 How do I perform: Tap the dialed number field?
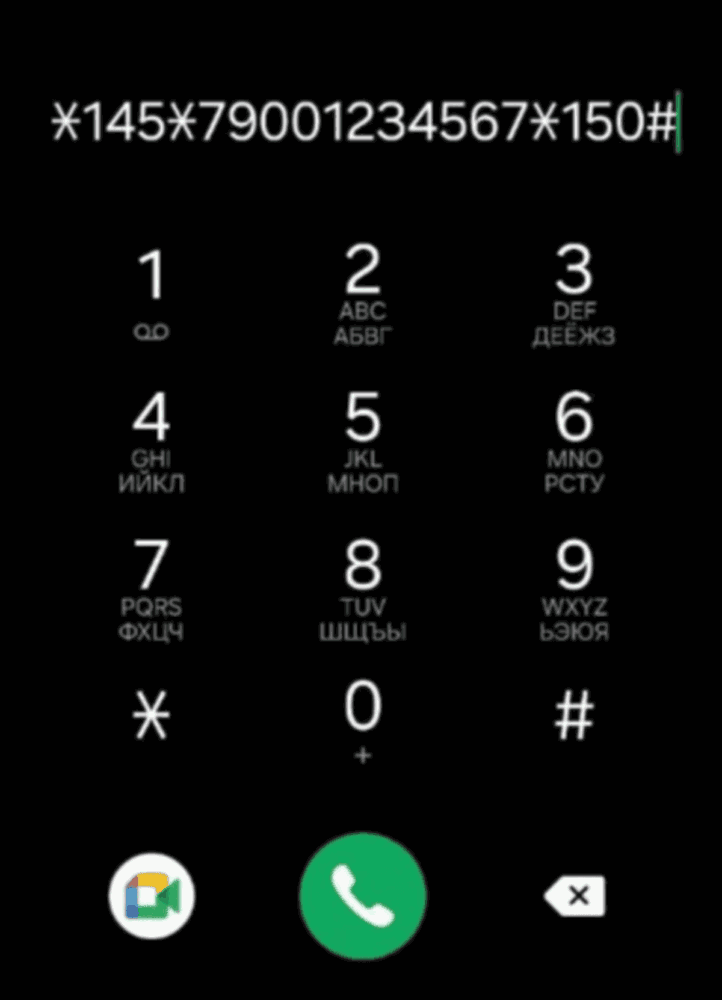(x=364, y=124)
